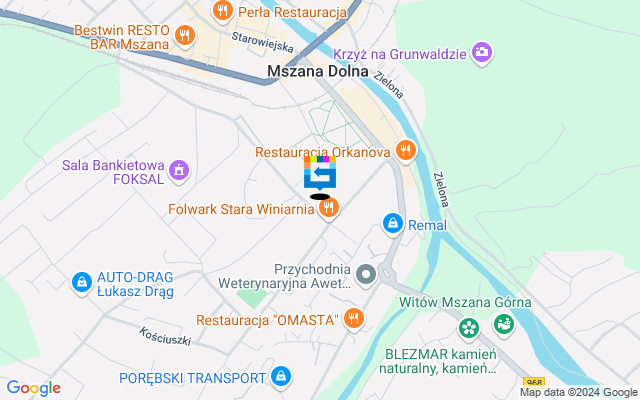Open Restauracja Orkanova map marker
The image size is (640, 400).
pos(405,152)
